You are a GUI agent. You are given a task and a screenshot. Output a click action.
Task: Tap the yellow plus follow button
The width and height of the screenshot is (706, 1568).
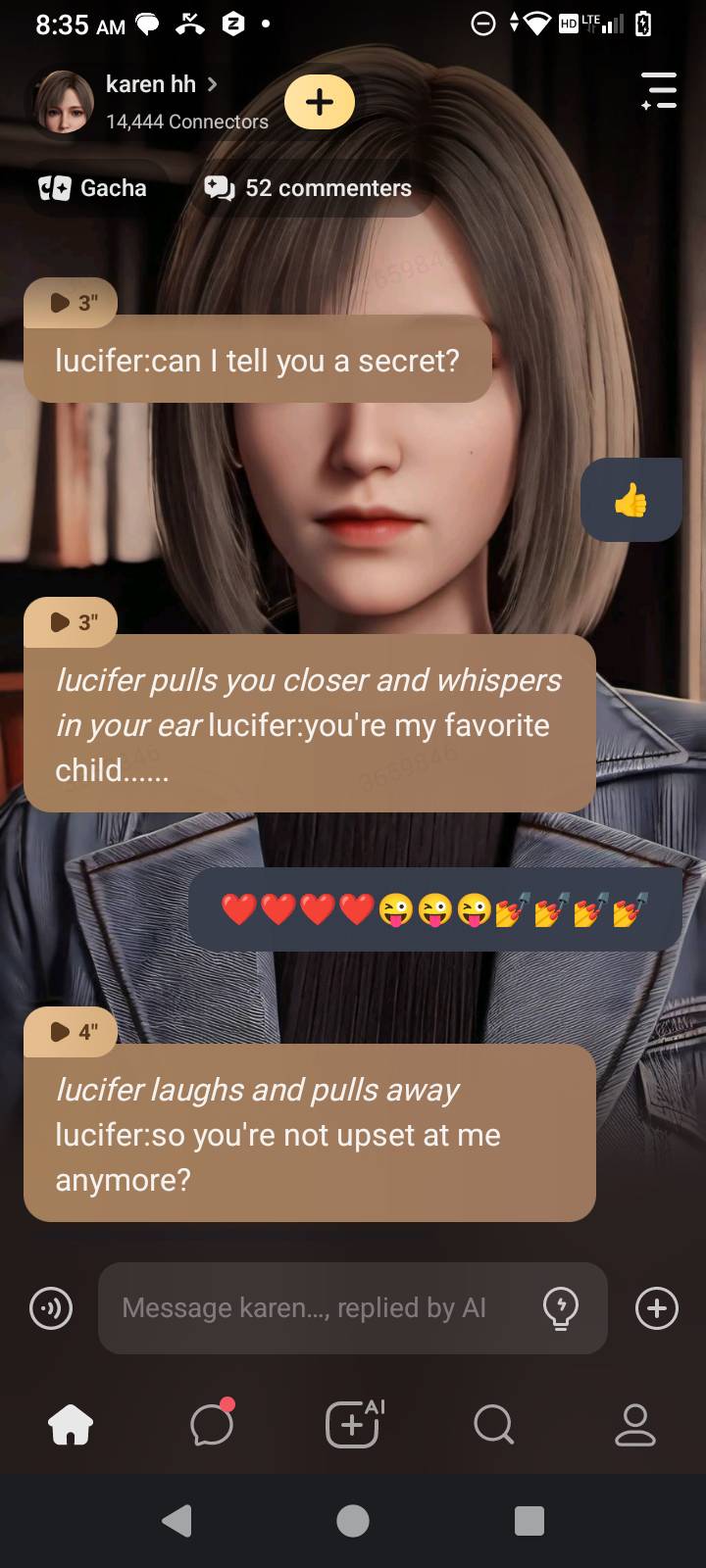tap(319, 102)
